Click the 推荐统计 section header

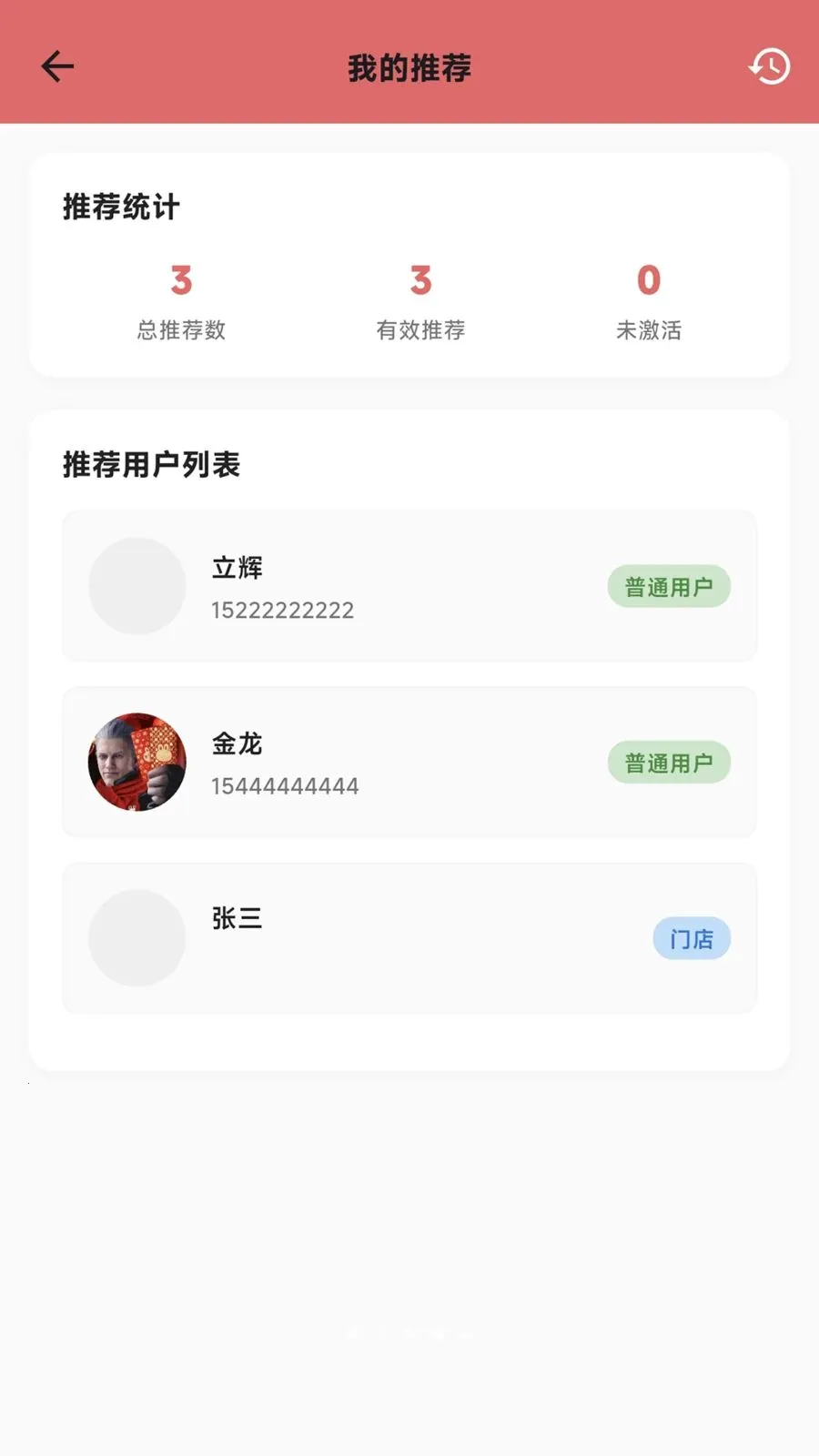[120, 207]
